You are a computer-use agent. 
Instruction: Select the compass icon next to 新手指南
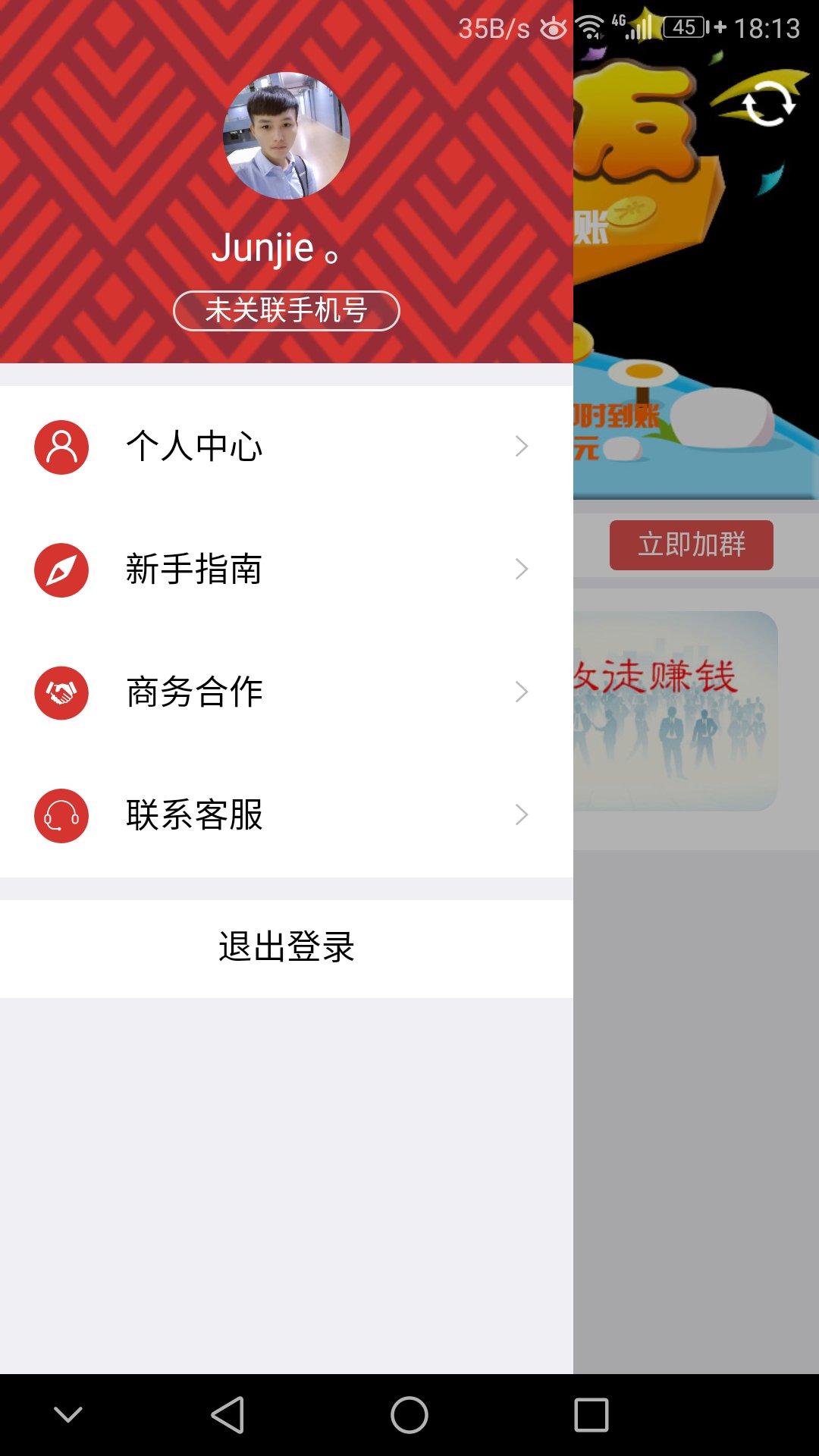tap(61, 570)
